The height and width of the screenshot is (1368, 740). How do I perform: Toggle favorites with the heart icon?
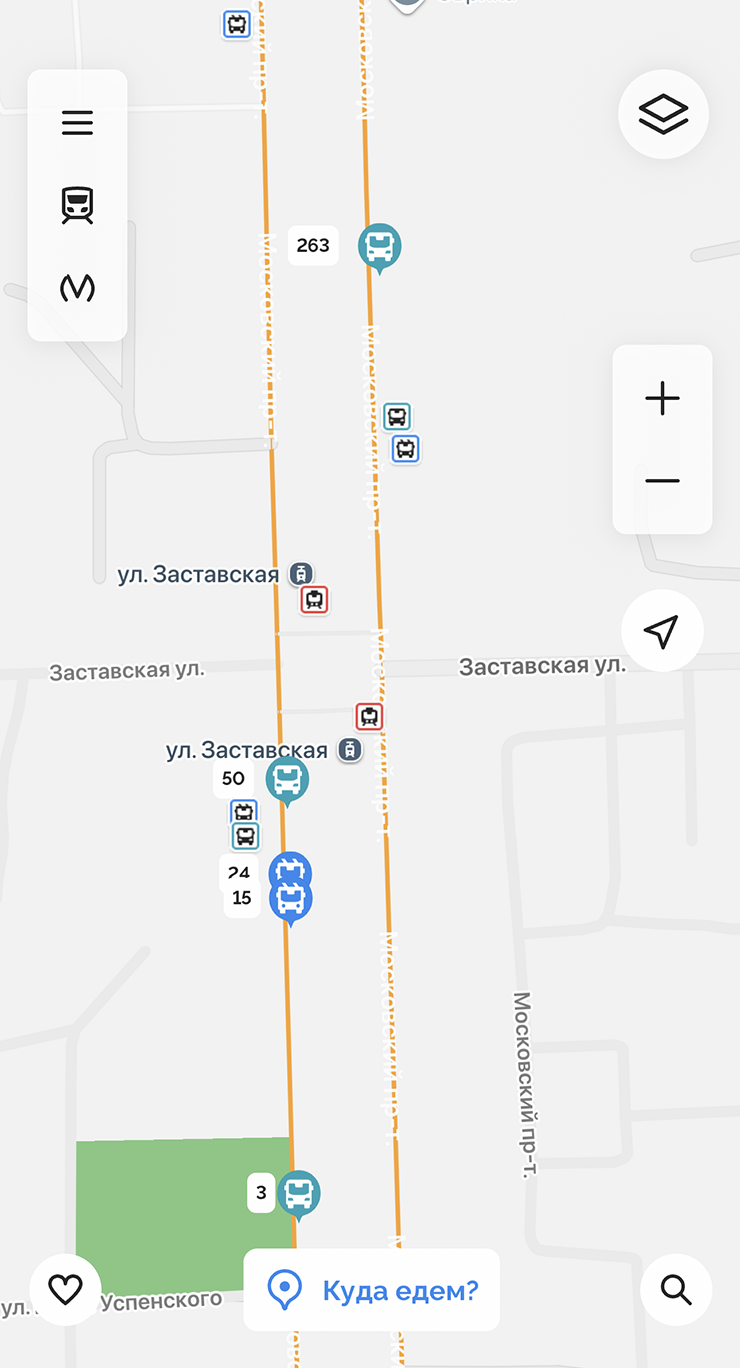coord(66,1290)
